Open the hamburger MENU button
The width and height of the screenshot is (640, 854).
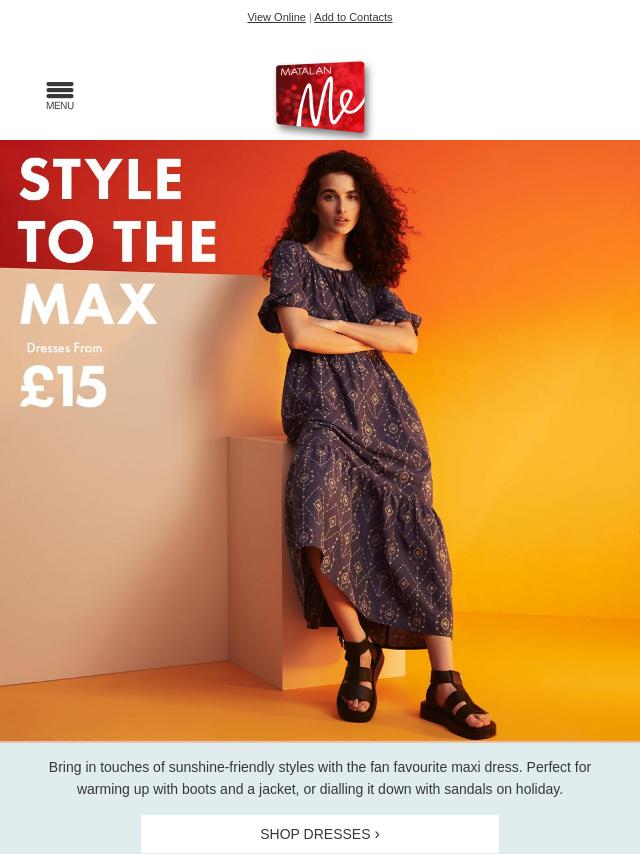click(60, 95)
